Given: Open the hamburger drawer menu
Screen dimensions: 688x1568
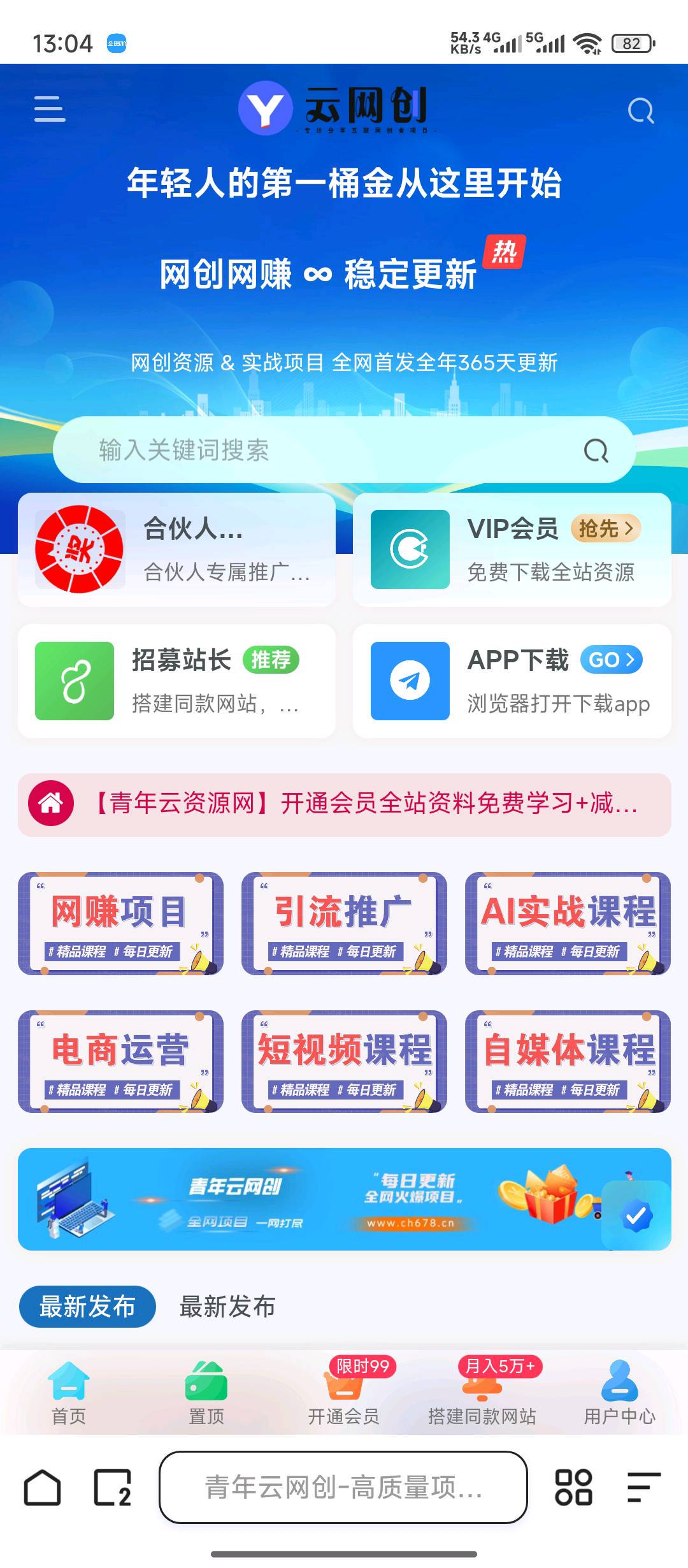Looking at the screenshot, I should (50, 109).
